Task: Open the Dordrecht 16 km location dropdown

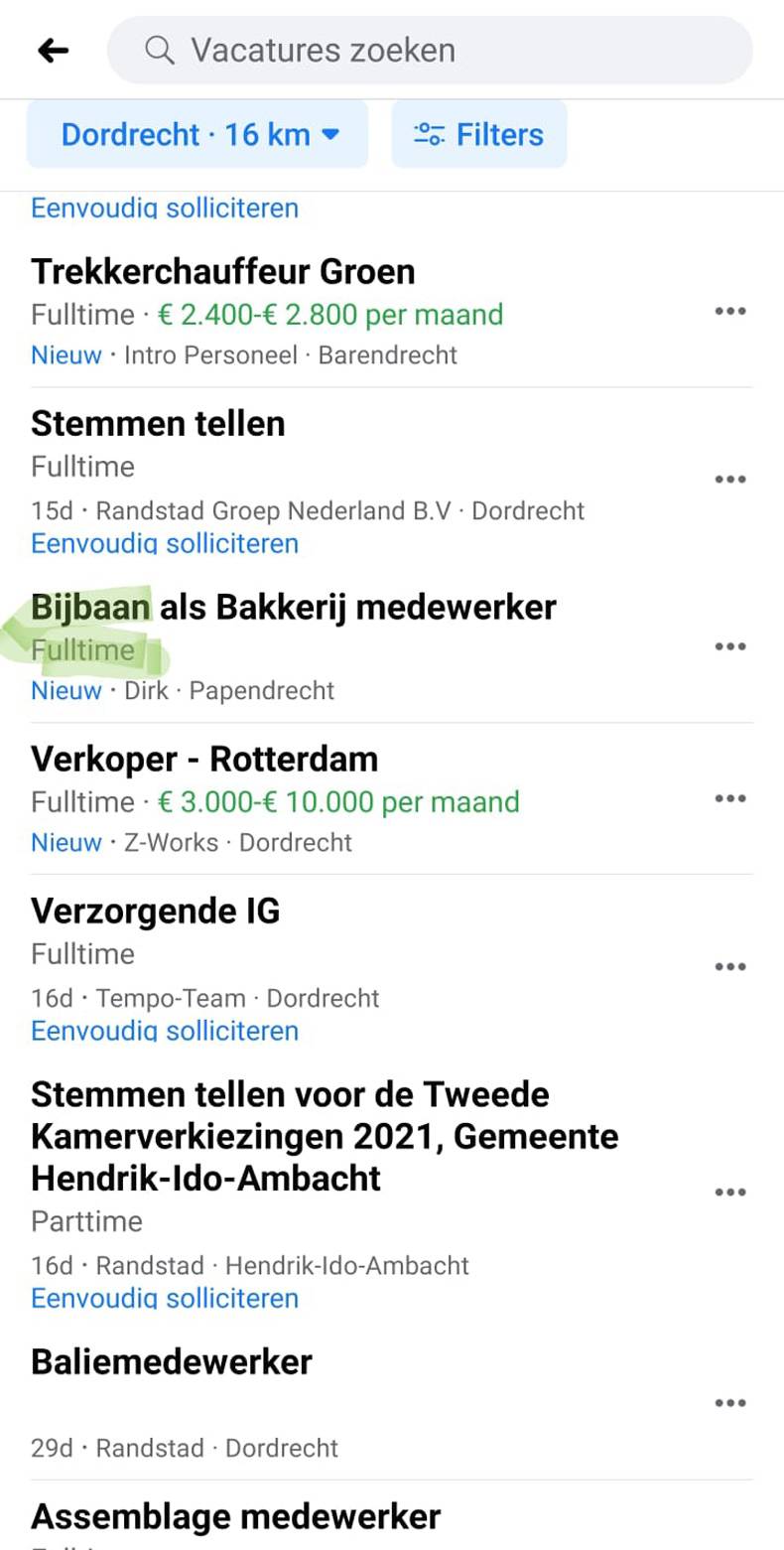Action: click(x=197, y=134)
